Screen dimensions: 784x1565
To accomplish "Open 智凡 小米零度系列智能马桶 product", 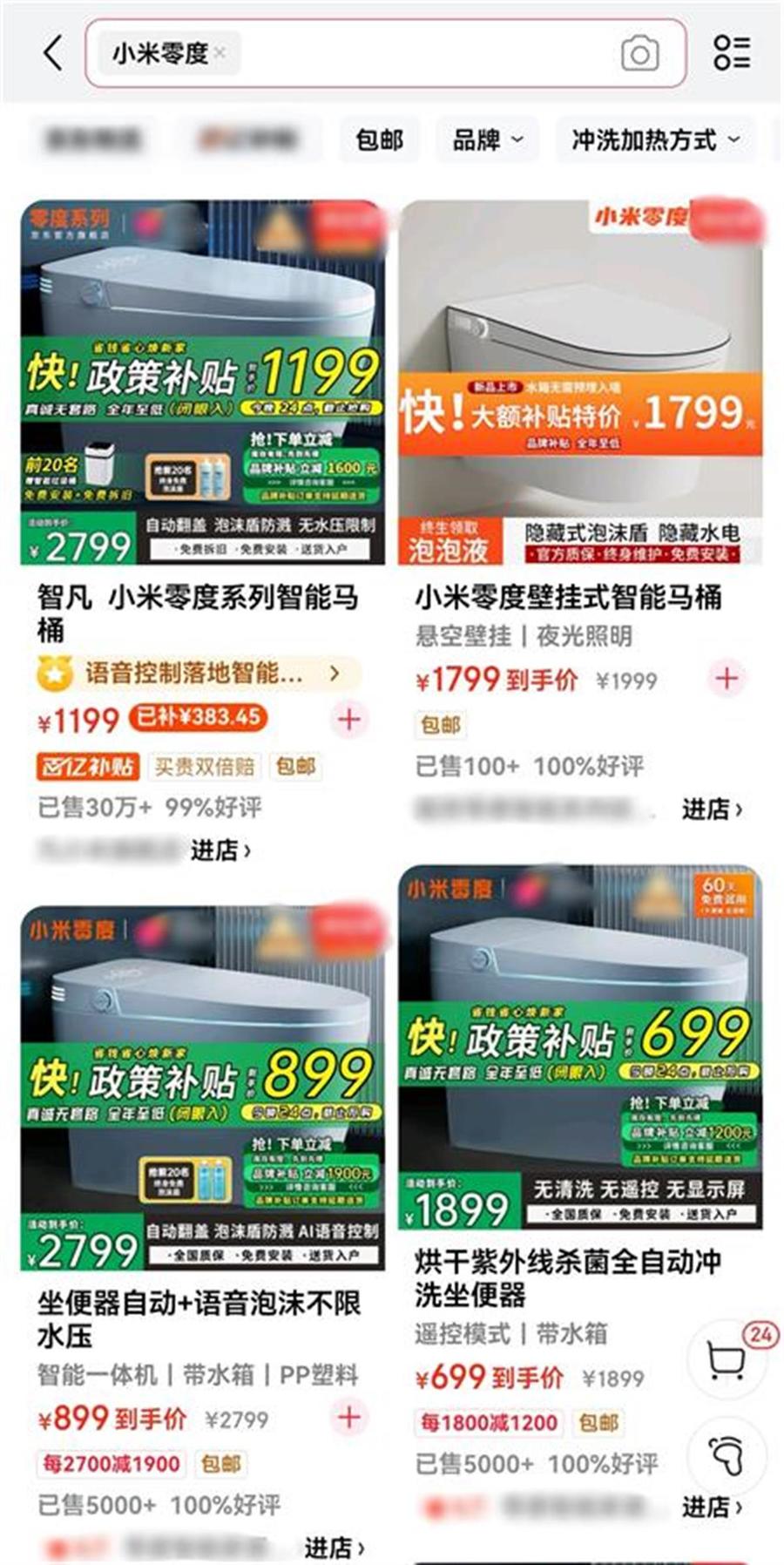I will [x=198, y=613].
